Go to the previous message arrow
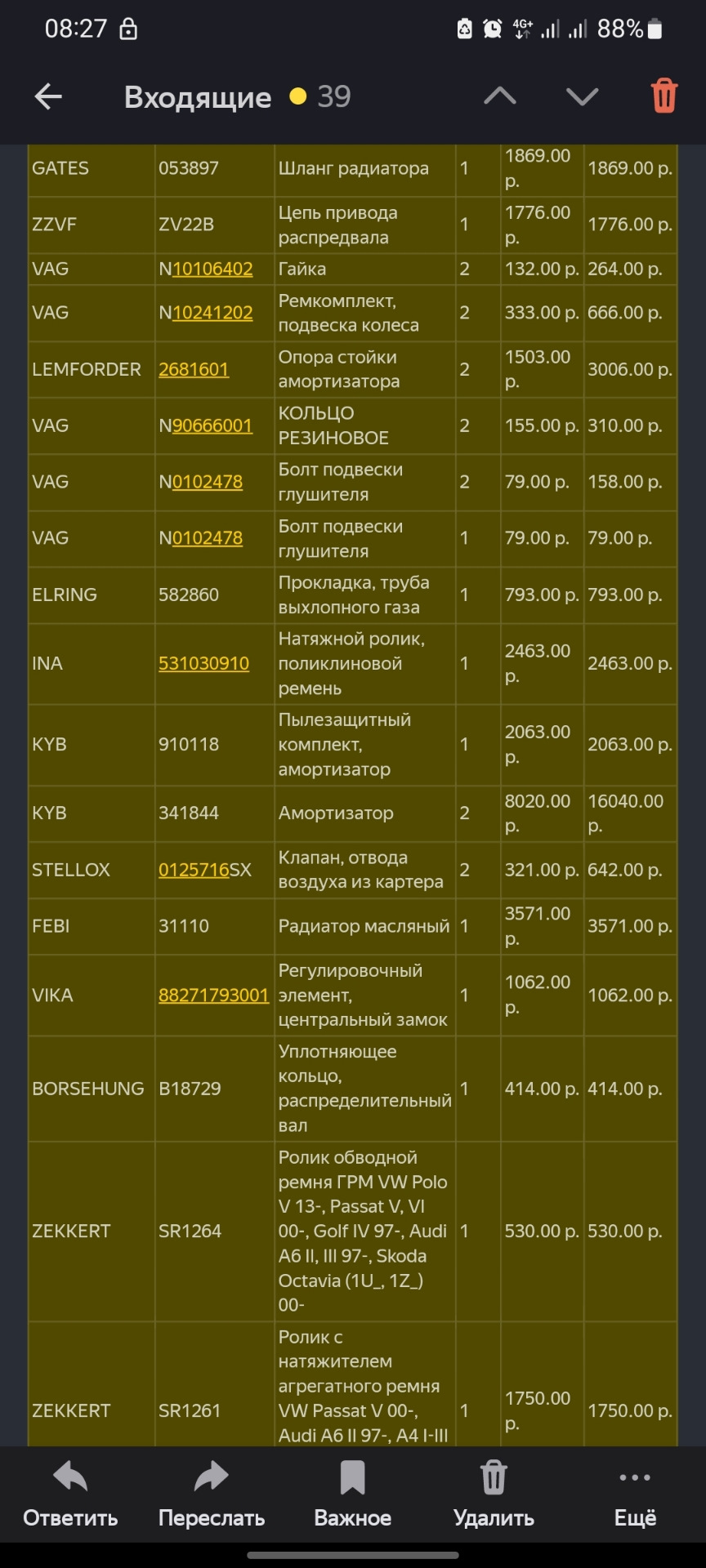Viewport: 706px width, 1568px height. [x=499, y=96]
